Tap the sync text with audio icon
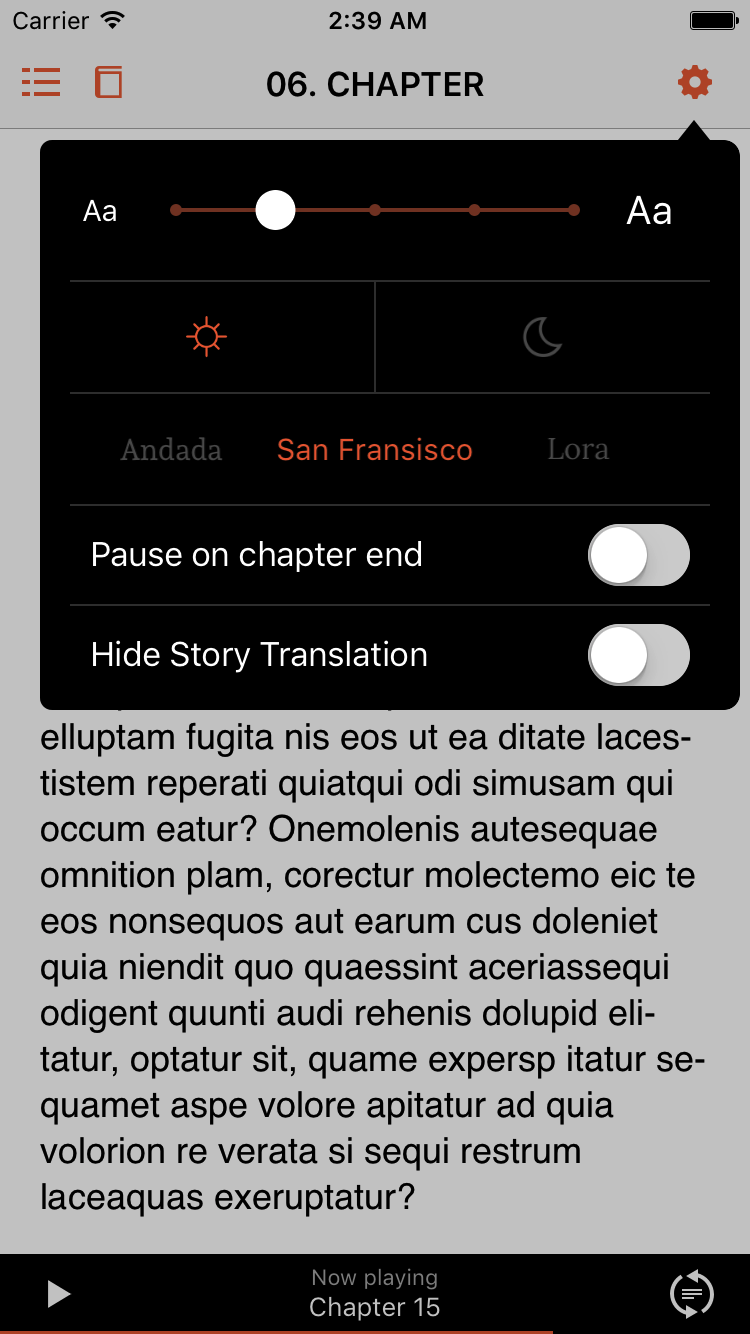The image size is (750, 1334). click(x=692, y=1294)
